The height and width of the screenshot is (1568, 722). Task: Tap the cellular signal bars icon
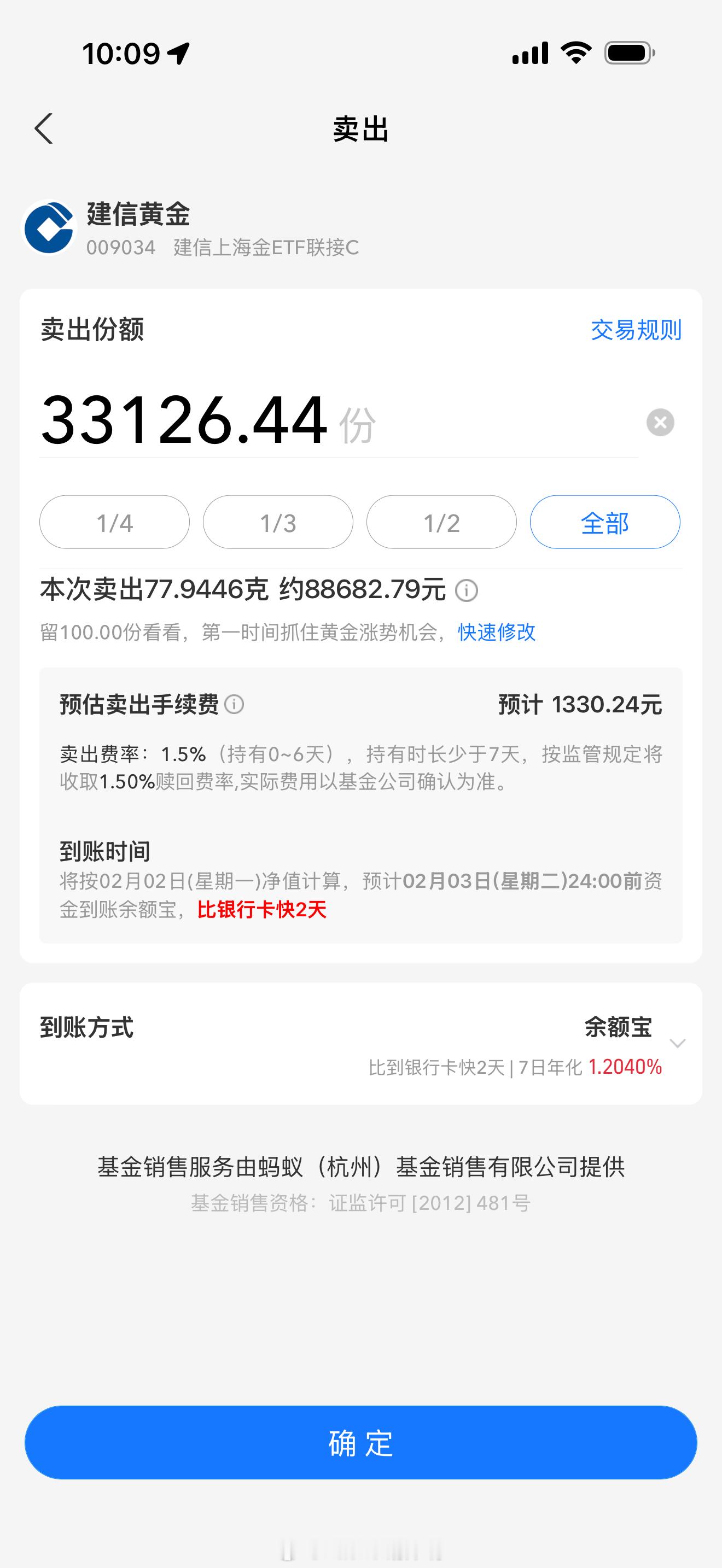click(529, 54)
